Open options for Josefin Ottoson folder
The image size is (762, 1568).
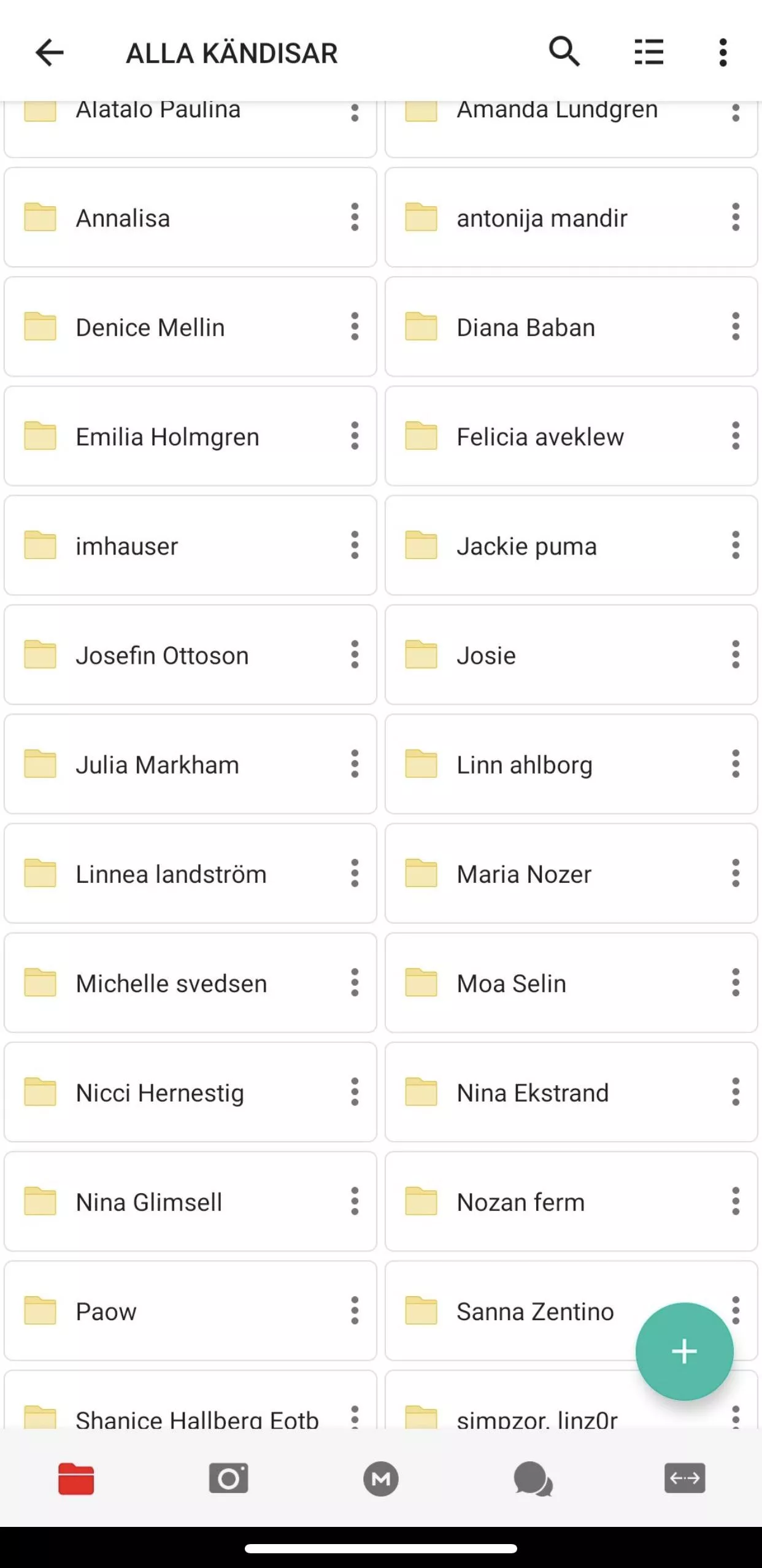[x=355, y=655]
